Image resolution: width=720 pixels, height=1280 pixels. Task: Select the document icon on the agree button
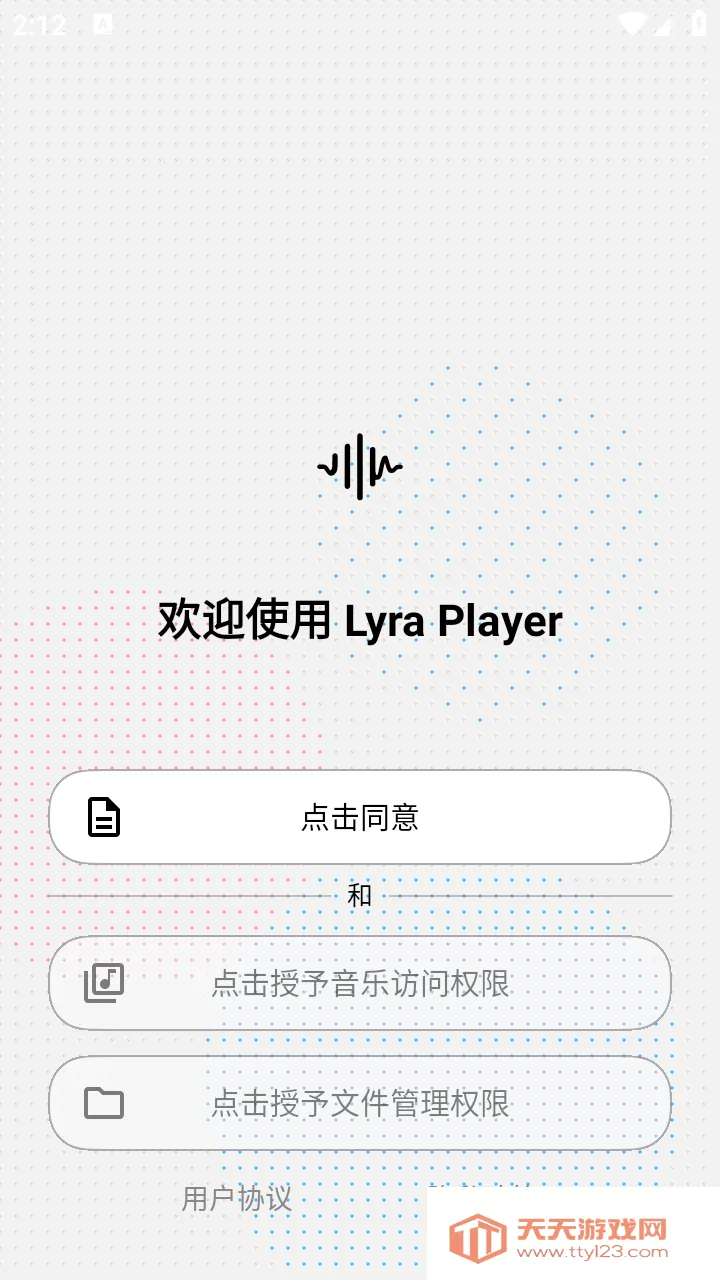pos(103,818)
